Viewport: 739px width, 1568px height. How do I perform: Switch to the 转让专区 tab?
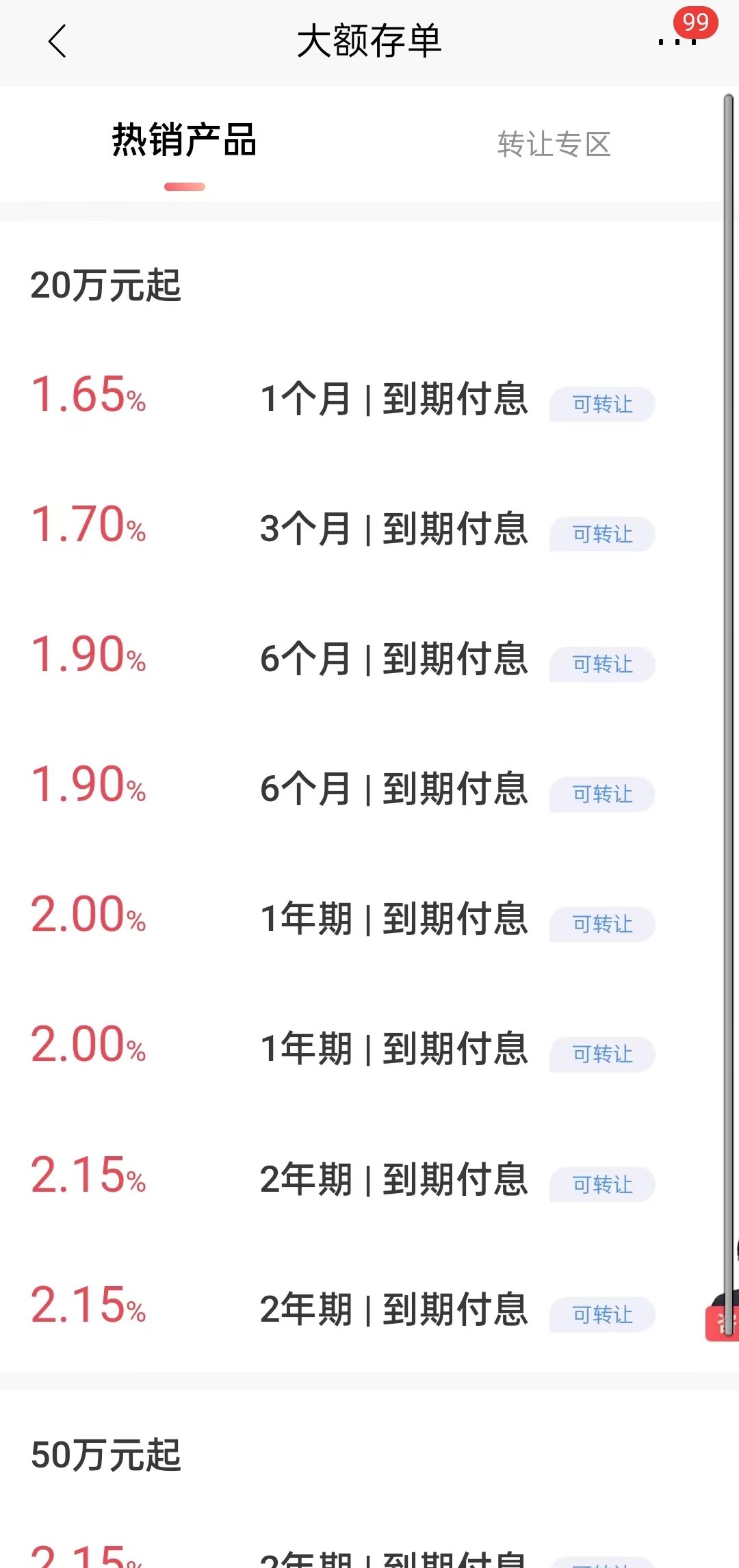click(554, 144)
